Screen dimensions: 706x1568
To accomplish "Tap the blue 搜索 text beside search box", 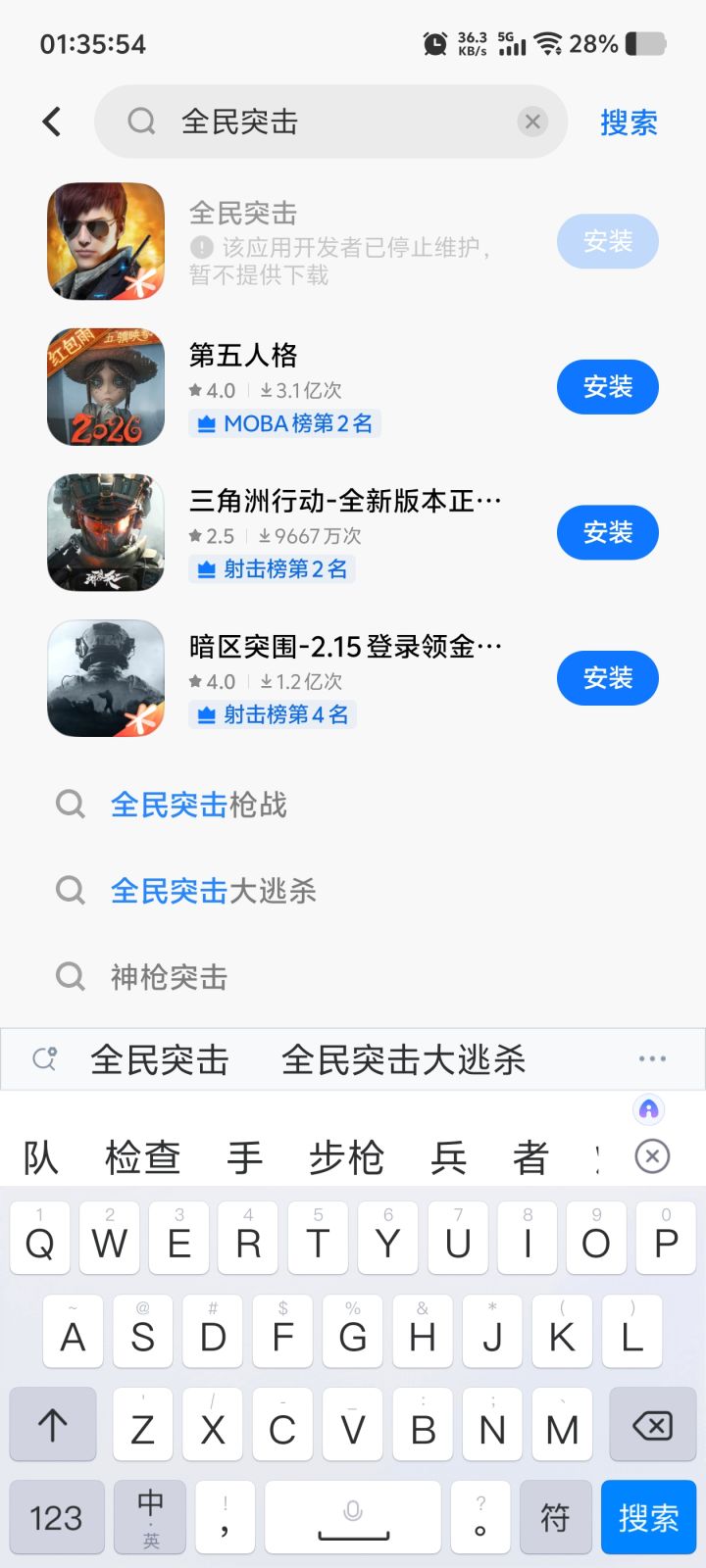I will click(629, 122).
